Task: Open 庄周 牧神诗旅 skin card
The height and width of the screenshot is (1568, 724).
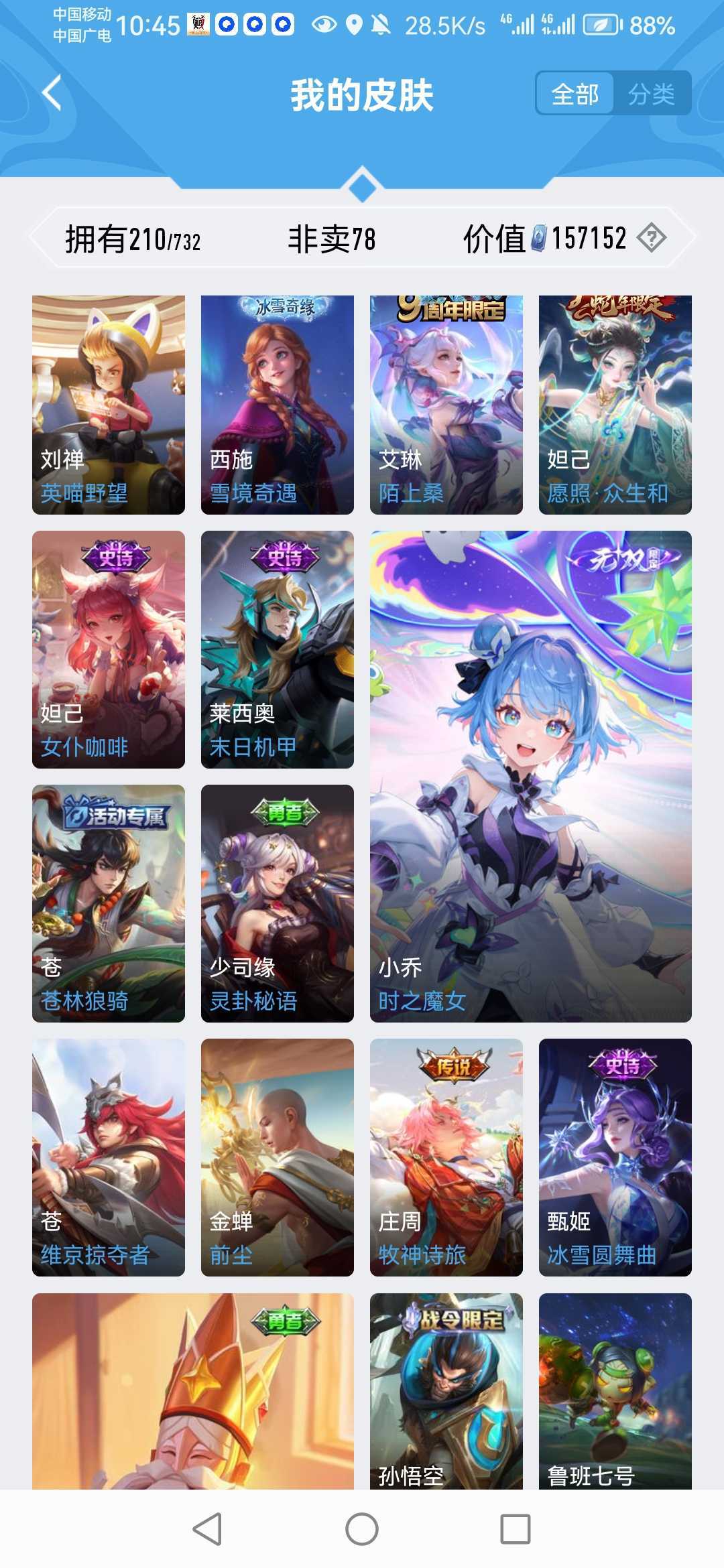Action: (x=446, y=1157)
